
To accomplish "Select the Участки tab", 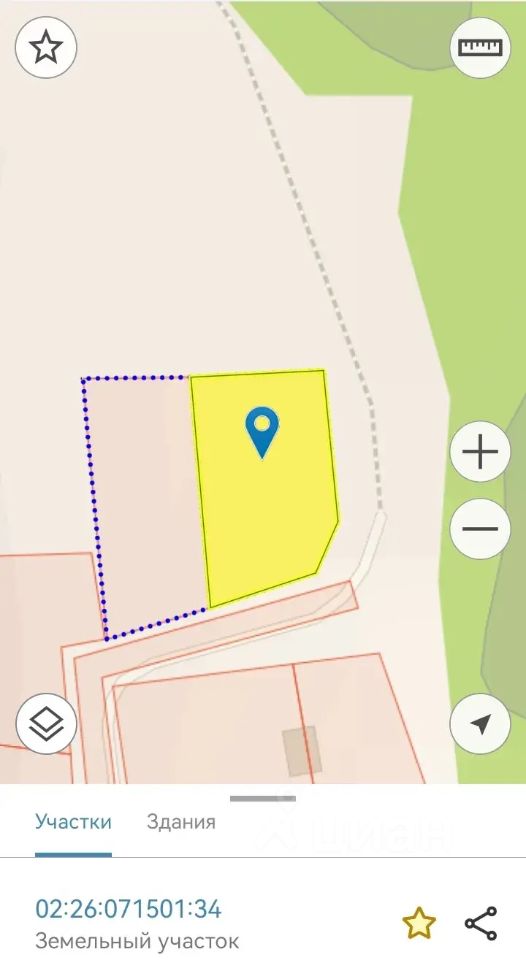I will 73,822.
